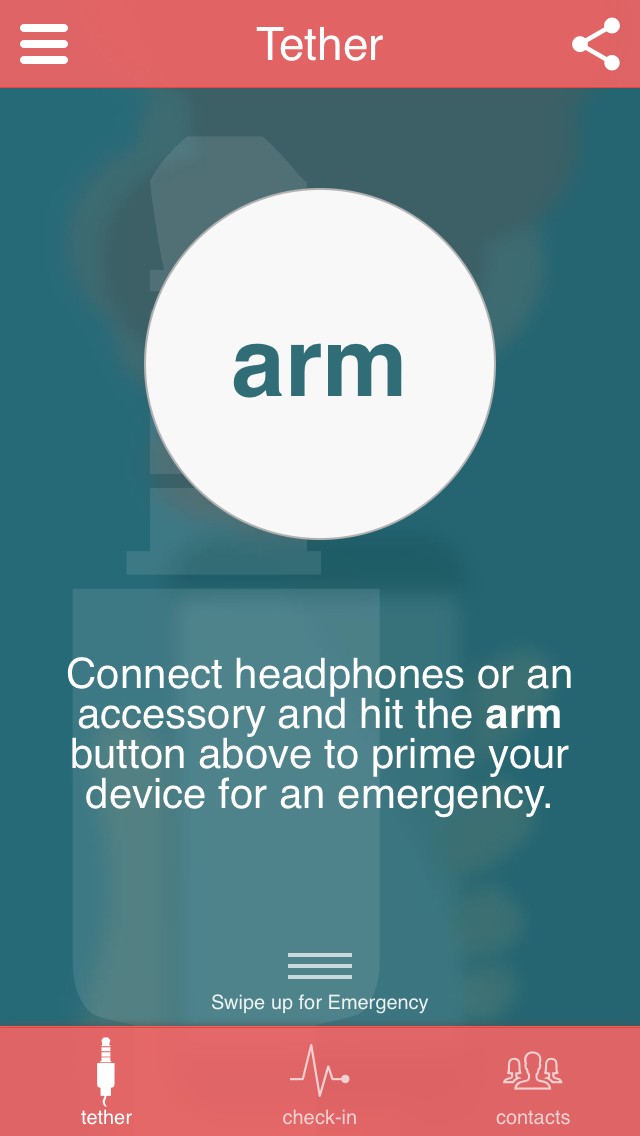This screenshot has height=1136, width=640.
Task: Switch to the check-in tab
Action: point(320,1081)
